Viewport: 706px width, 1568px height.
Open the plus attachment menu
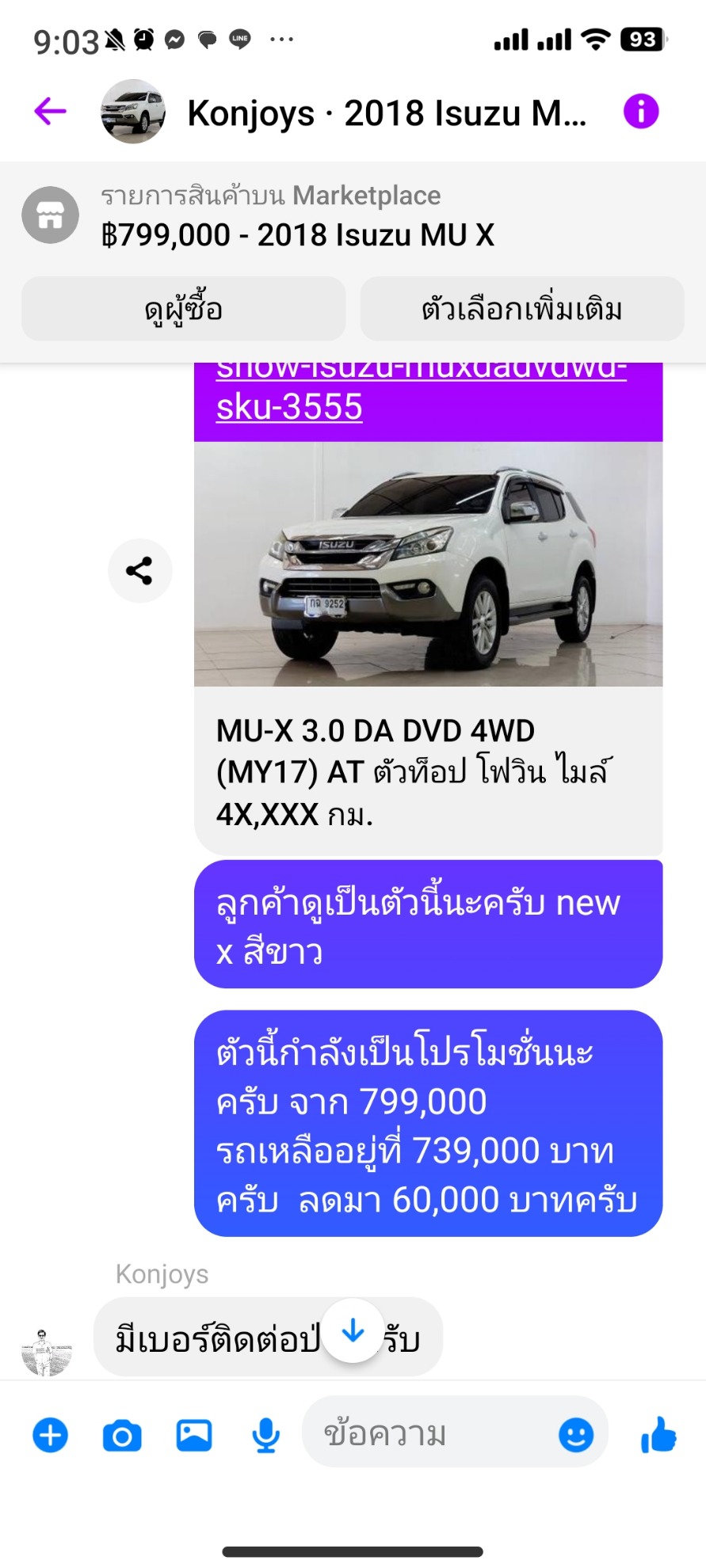point(50,1435)
